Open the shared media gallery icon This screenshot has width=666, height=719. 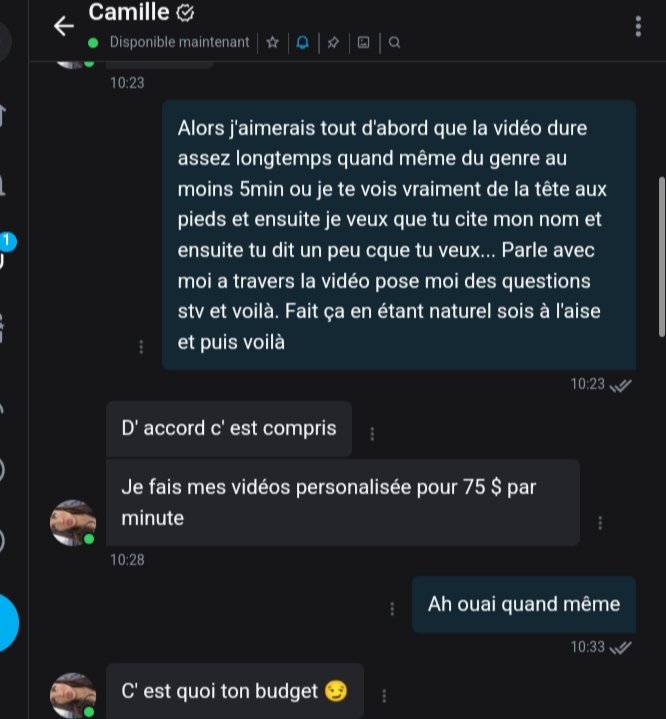pyautogui.click(x=363, y=42)
